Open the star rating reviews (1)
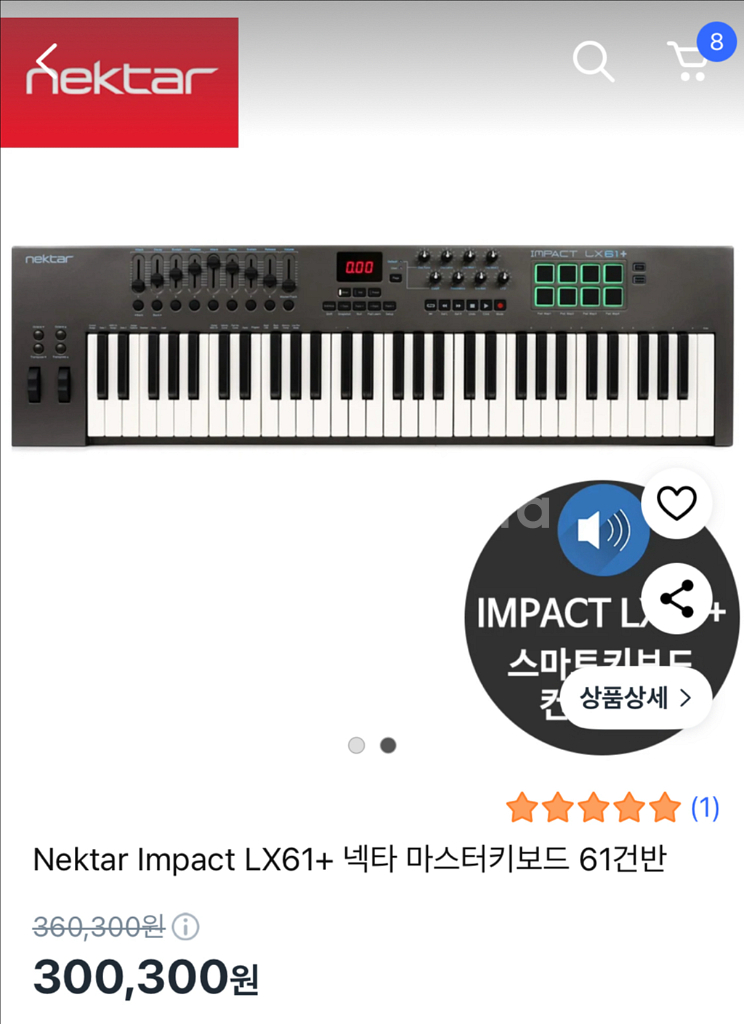744x1024 pixels. tap(612, 807)
